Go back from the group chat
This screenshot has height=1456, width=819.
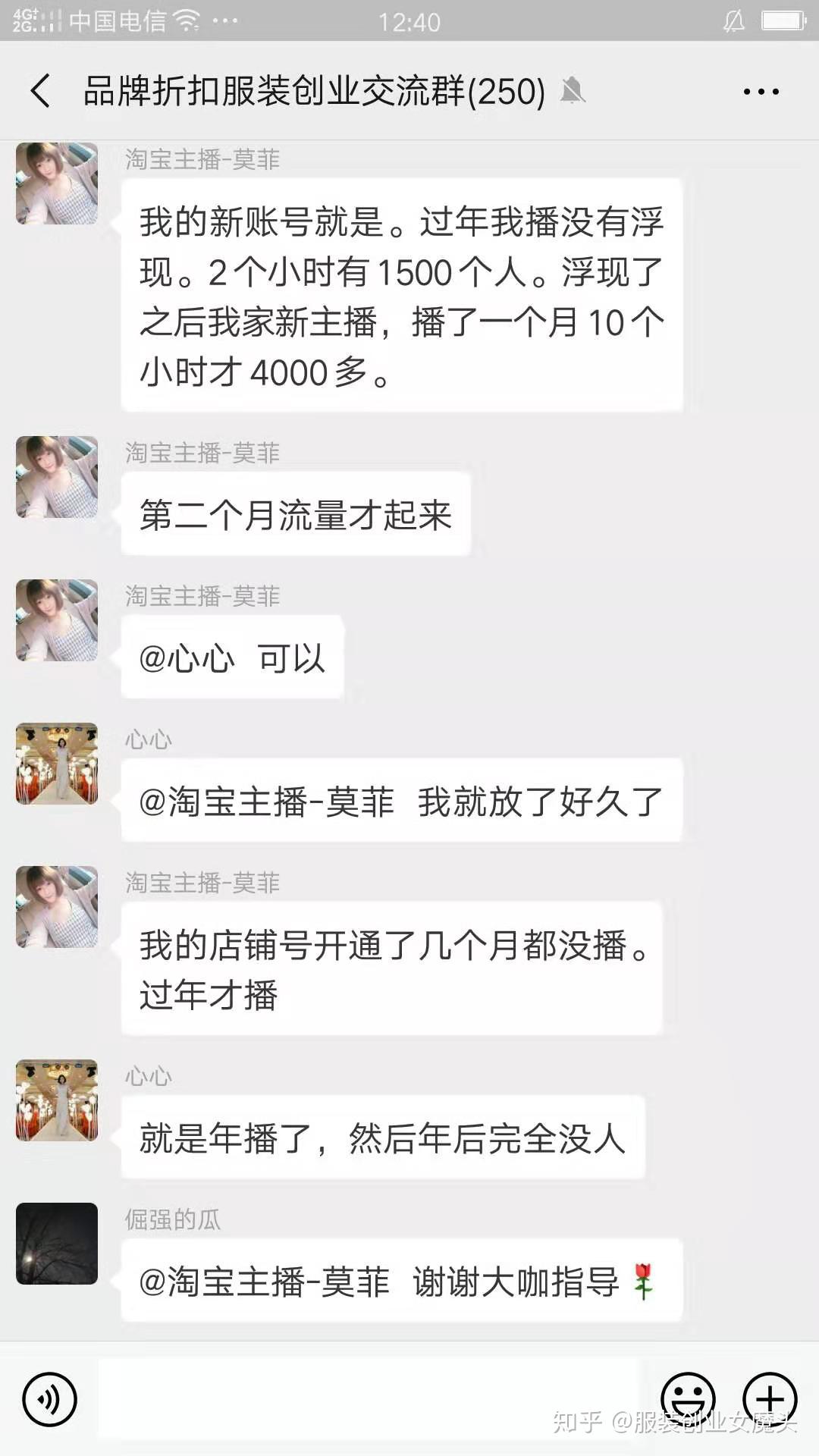click(x=41, y=91)
